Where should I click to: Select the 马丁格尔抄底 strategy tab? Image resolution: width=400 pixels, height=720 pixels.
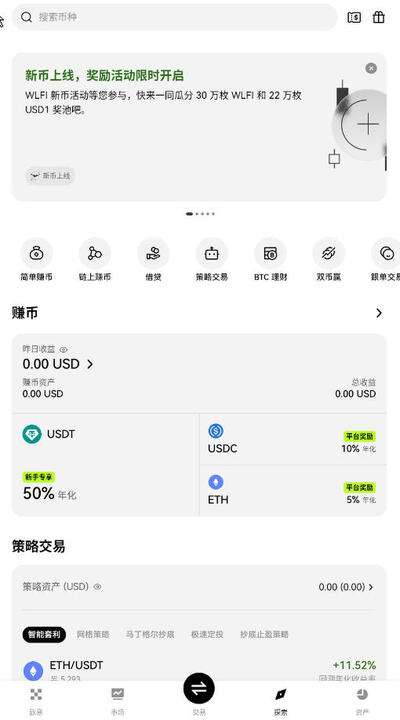click(150, 635)
